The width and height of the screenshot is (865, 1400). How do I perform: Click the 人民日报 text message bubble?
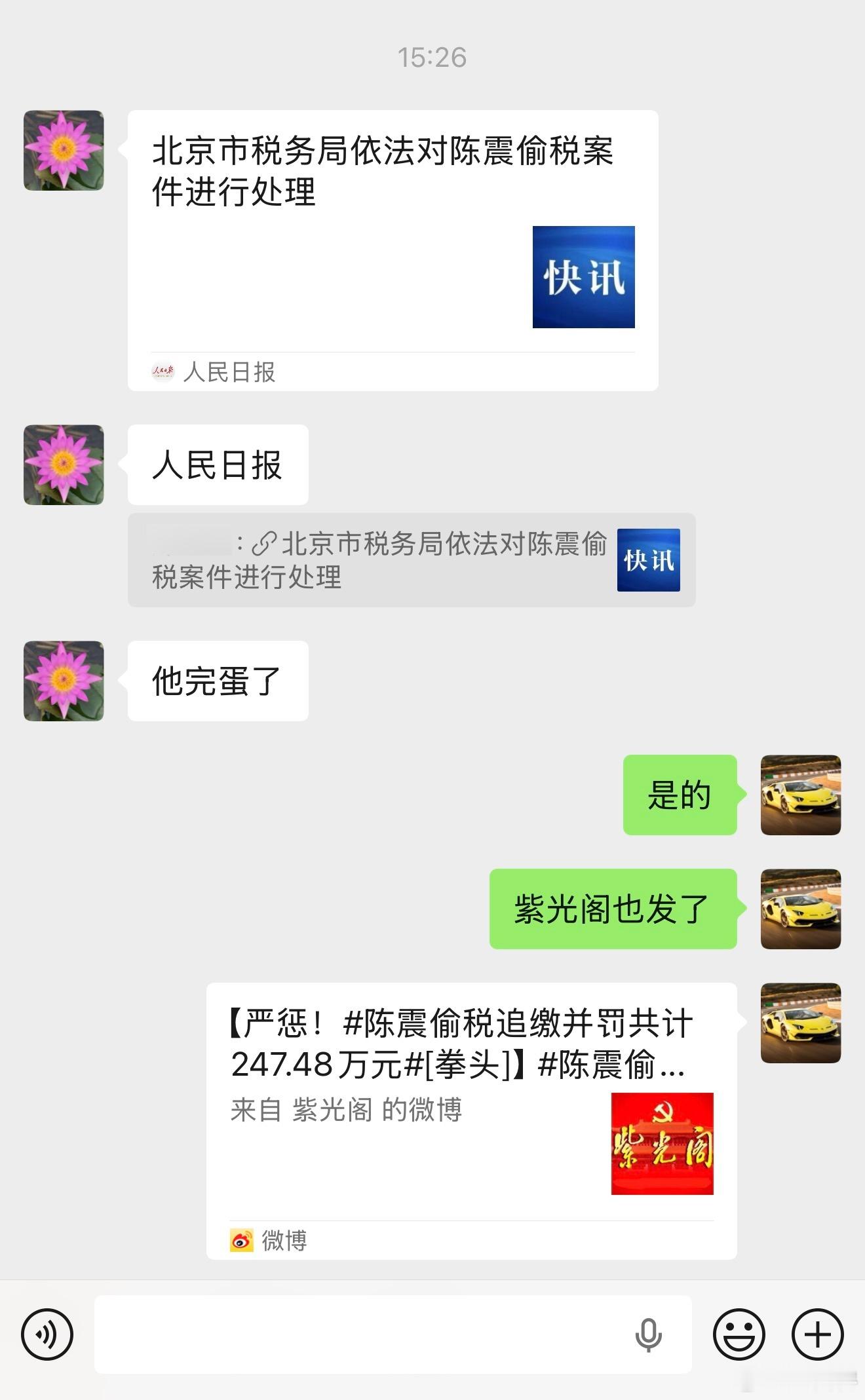(217, 463)
